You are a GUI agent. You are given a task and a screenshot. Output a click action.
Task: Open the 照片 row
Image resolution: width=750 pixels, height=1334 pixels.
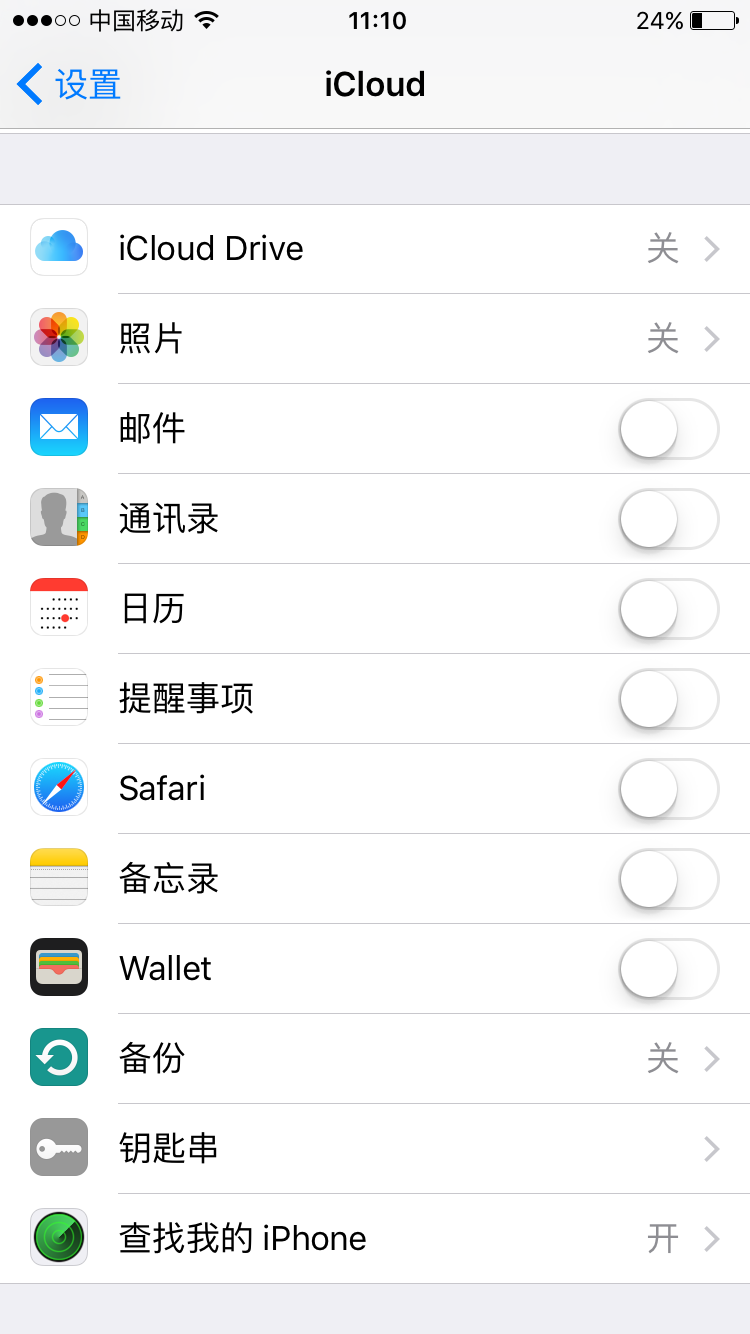375,339
